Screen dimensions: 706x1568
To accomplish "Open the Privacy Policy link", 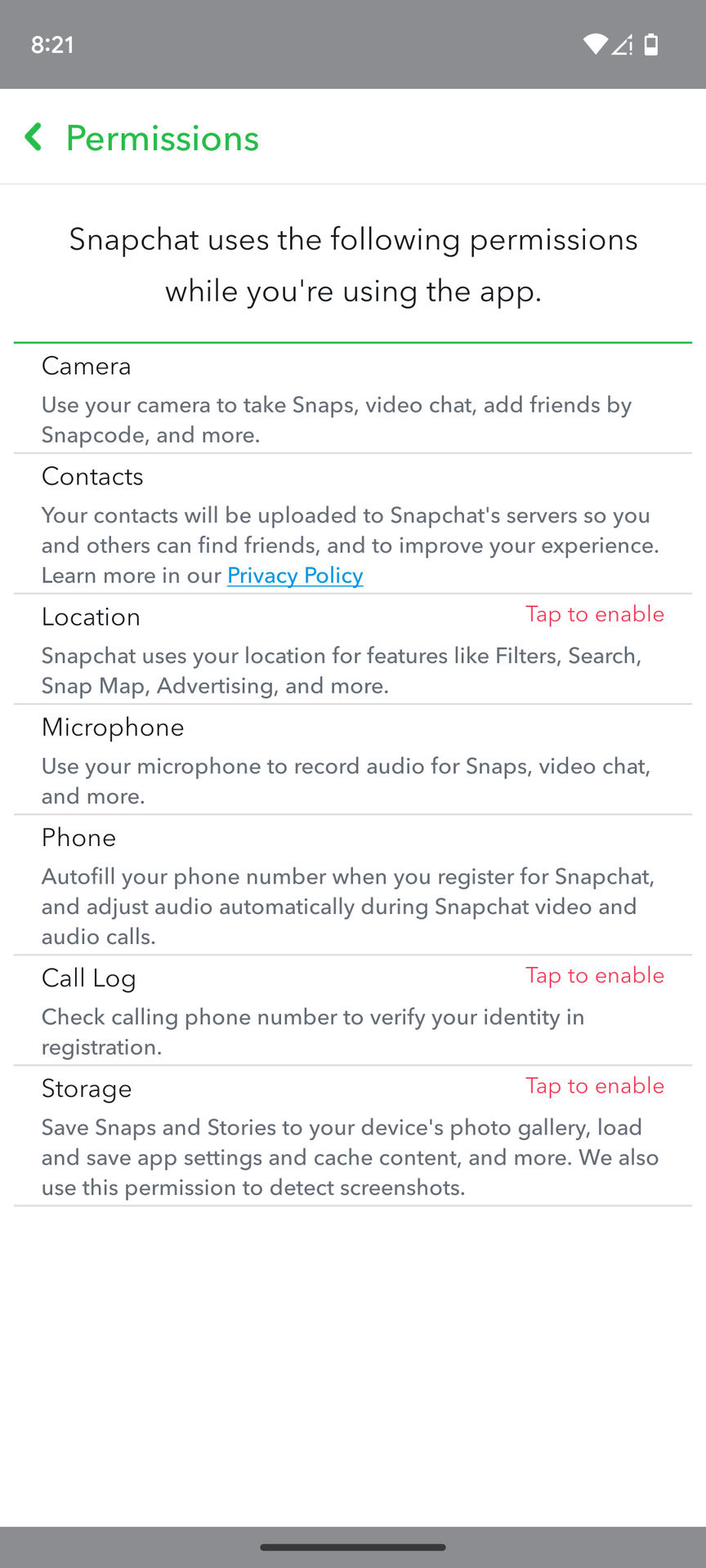I will click(295, 576).
